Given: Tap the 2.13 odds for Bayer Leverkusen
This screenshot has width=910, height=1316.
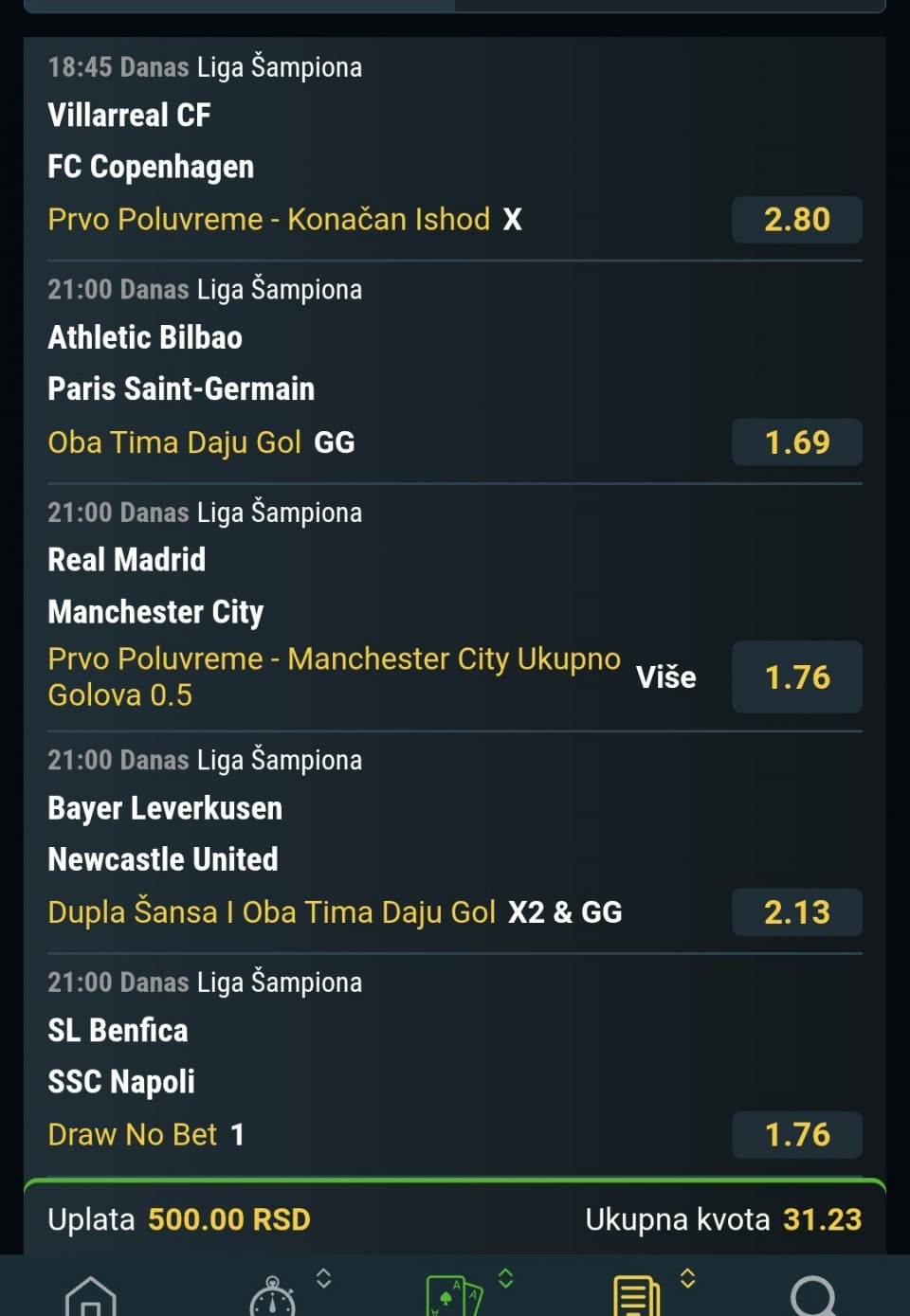Looking at the screenshot, I should click(796, 912).
